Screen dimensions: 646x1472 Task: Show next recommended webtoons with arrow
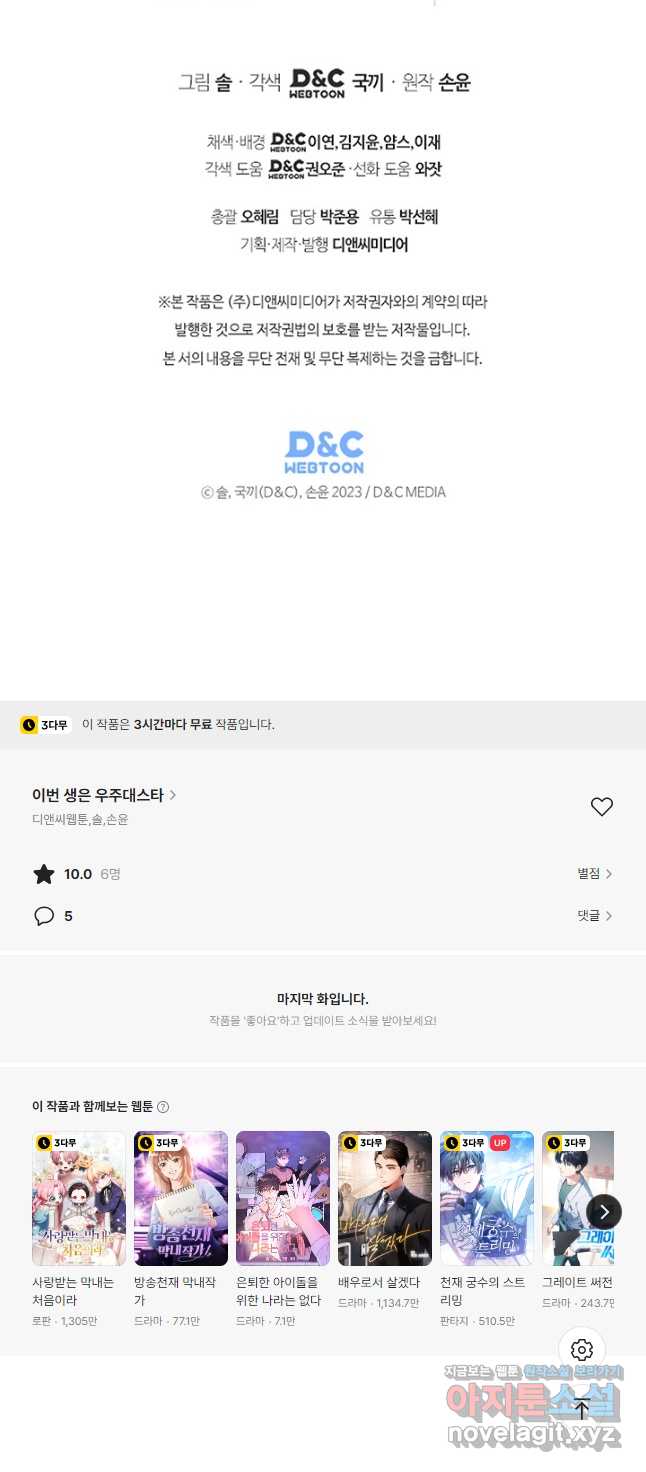point(604,1212)
